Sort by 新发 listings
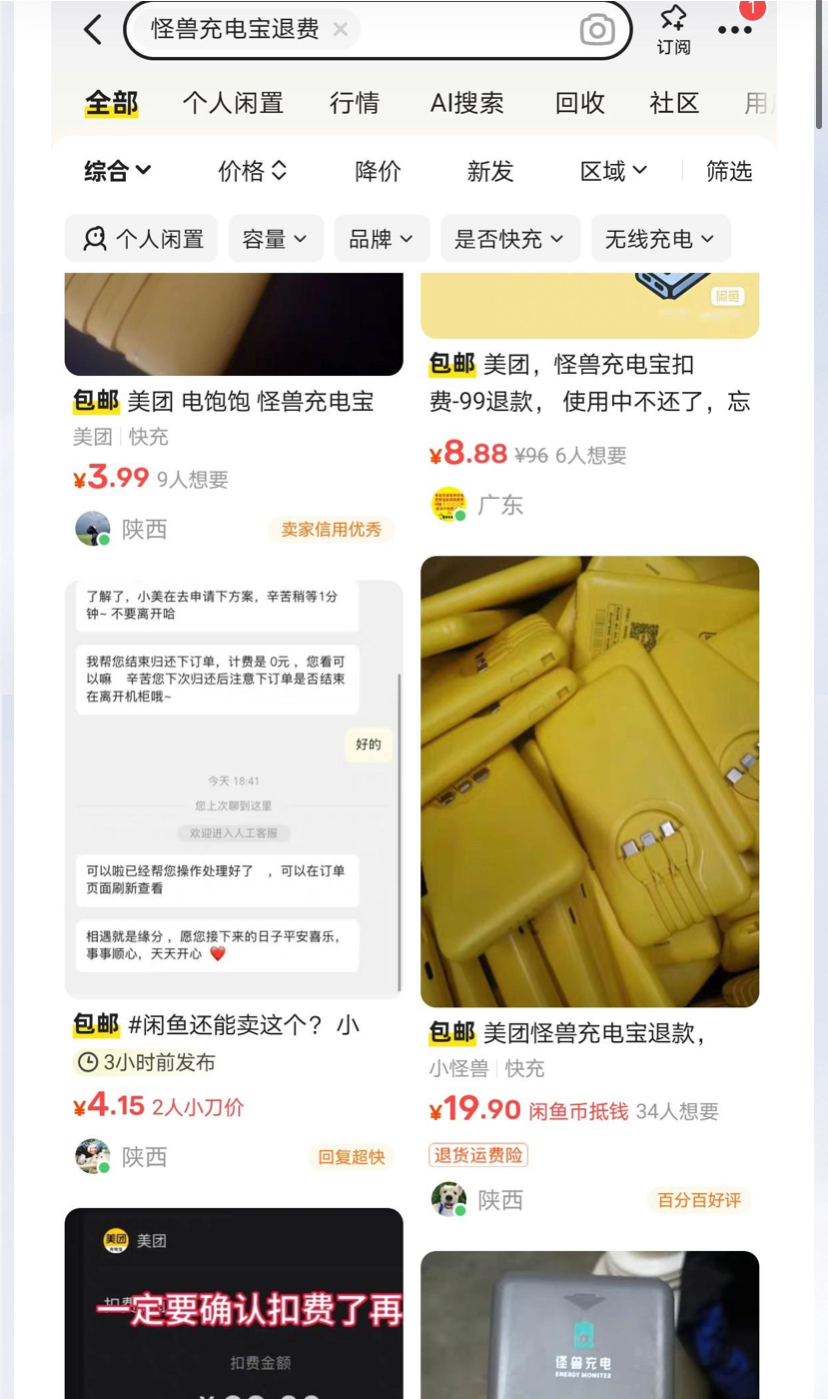This screenshot has height=1399, width=828. click(490, 171)
